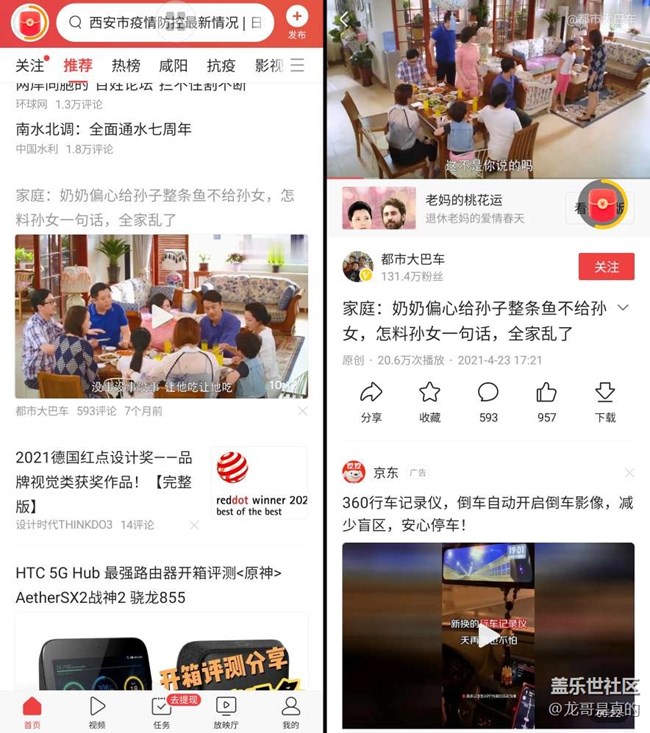Download the video with 下载

pyautogui.click(x=605, y=401)
